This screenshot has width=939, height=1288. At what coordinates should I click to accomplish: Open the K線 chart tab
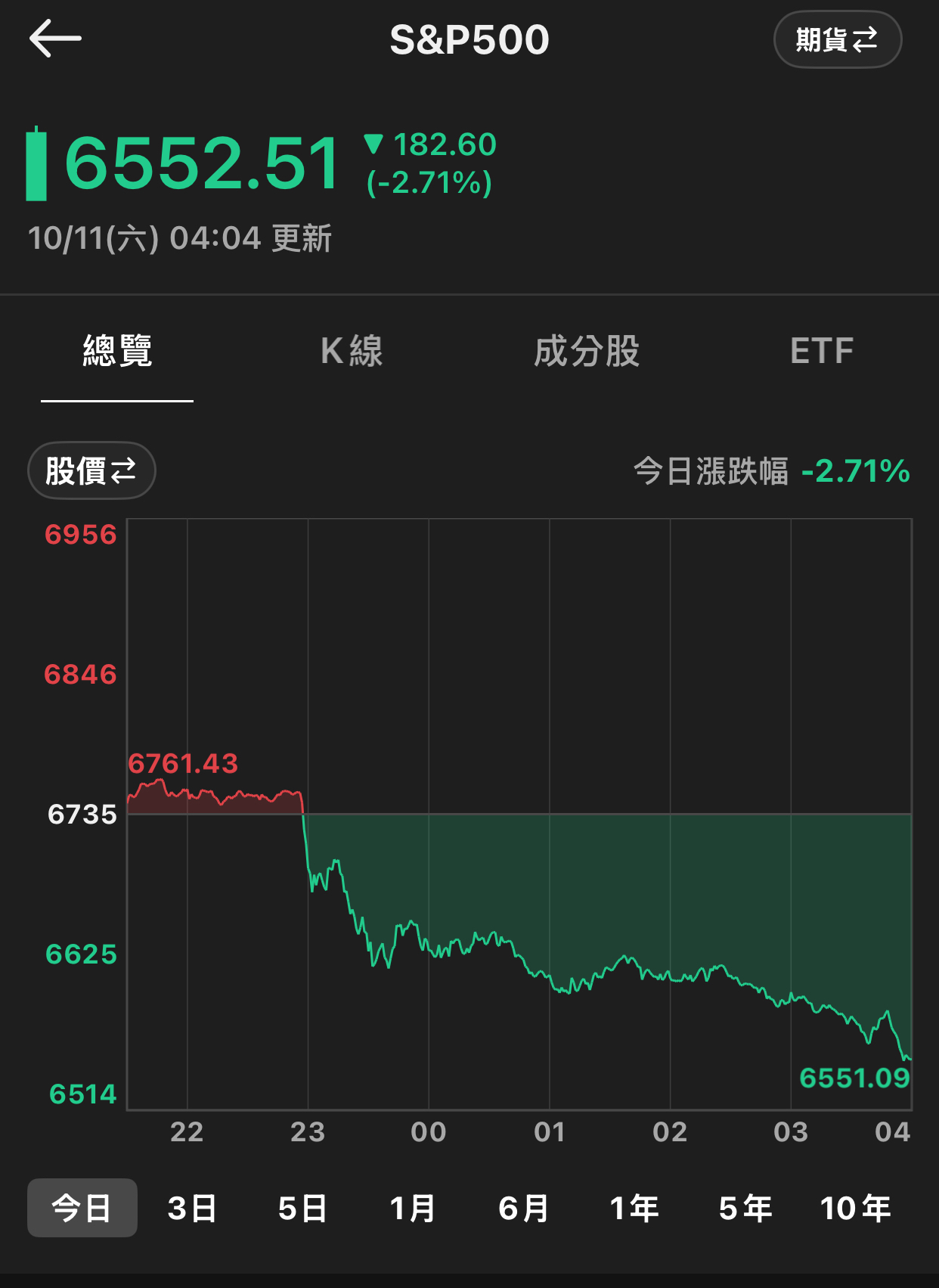click(352, 352)
